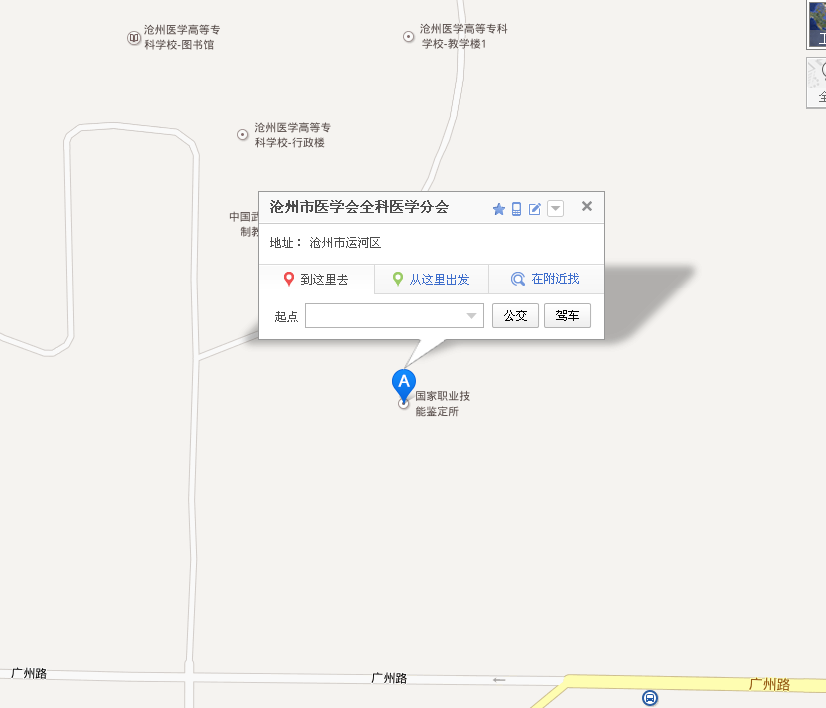The image size is (826, 708).
Task: Select map marker A
Action: (x=403, y=383)
